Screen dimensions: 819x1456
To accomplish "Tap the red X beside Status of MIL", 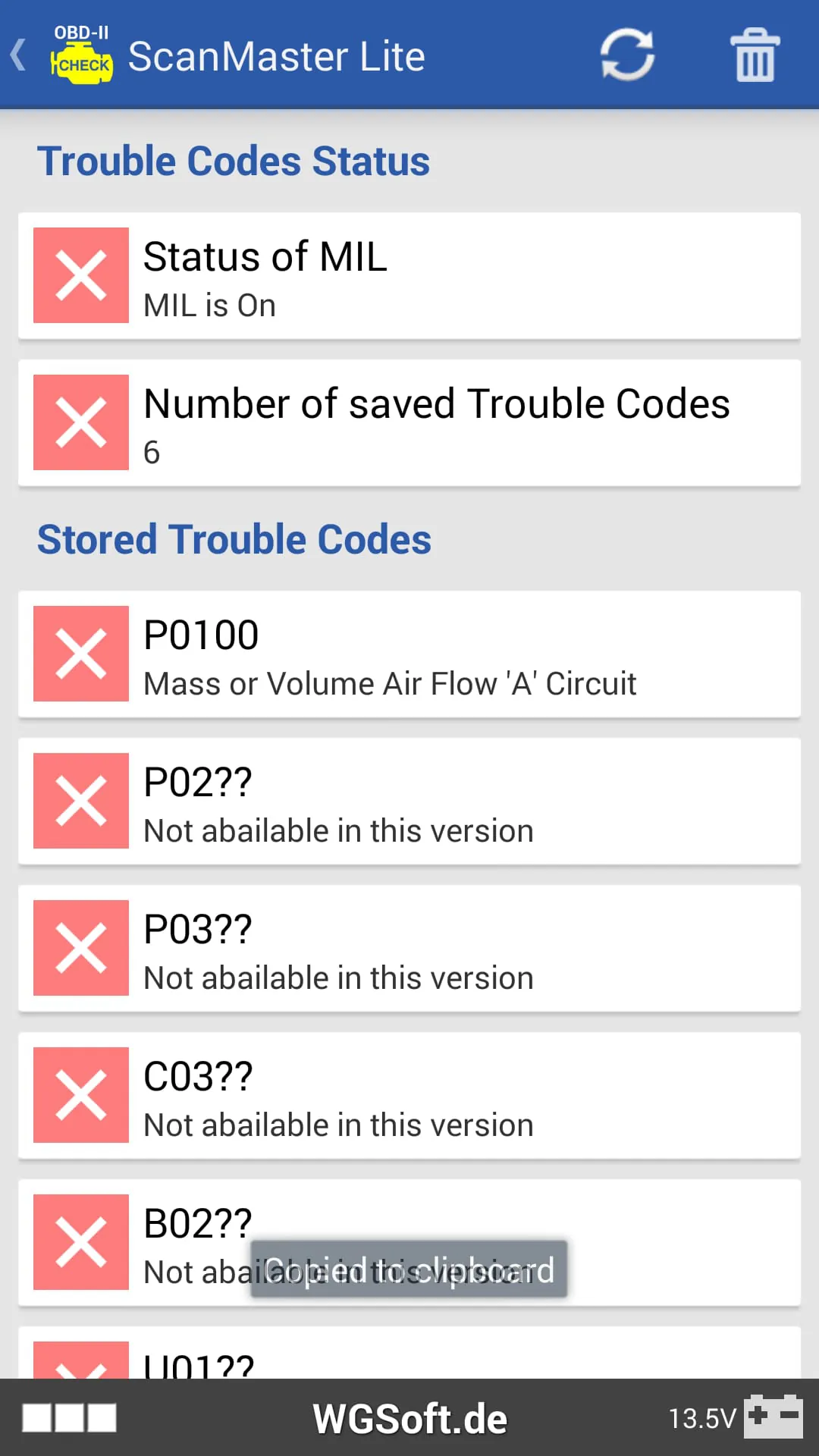I will (81, 275).
